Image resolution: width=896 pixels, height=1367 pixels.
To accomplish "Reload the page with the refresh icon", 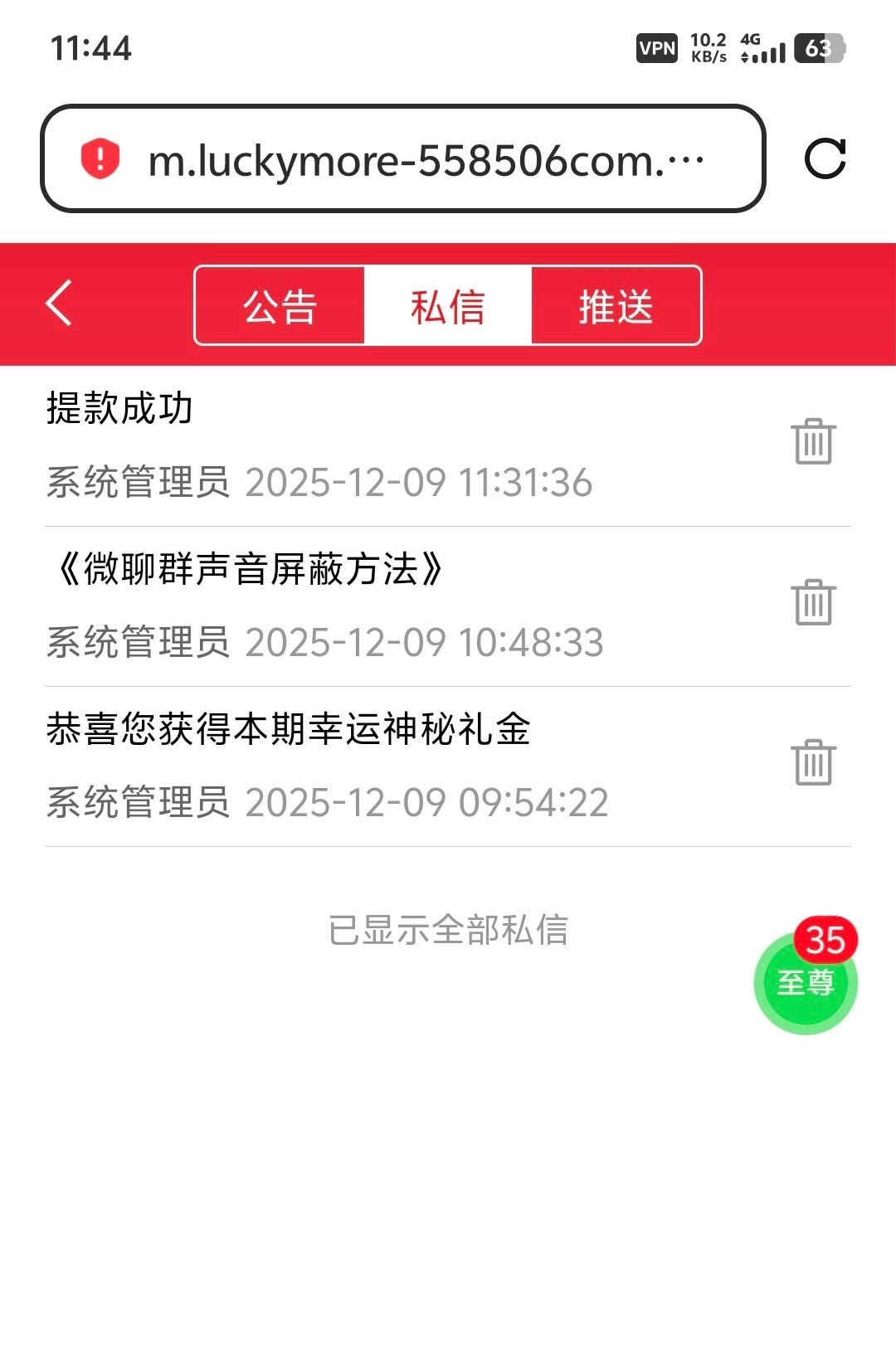I will (825, 158).
